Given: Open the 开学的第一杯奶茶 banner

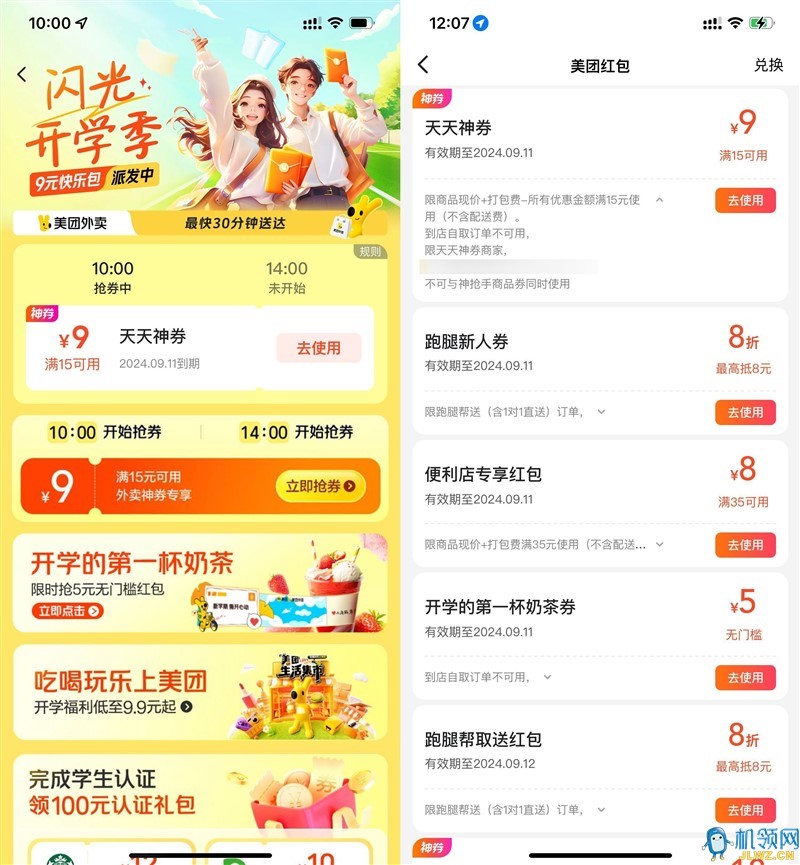Looking at the screenshot, I should click(x=199, y=583).
